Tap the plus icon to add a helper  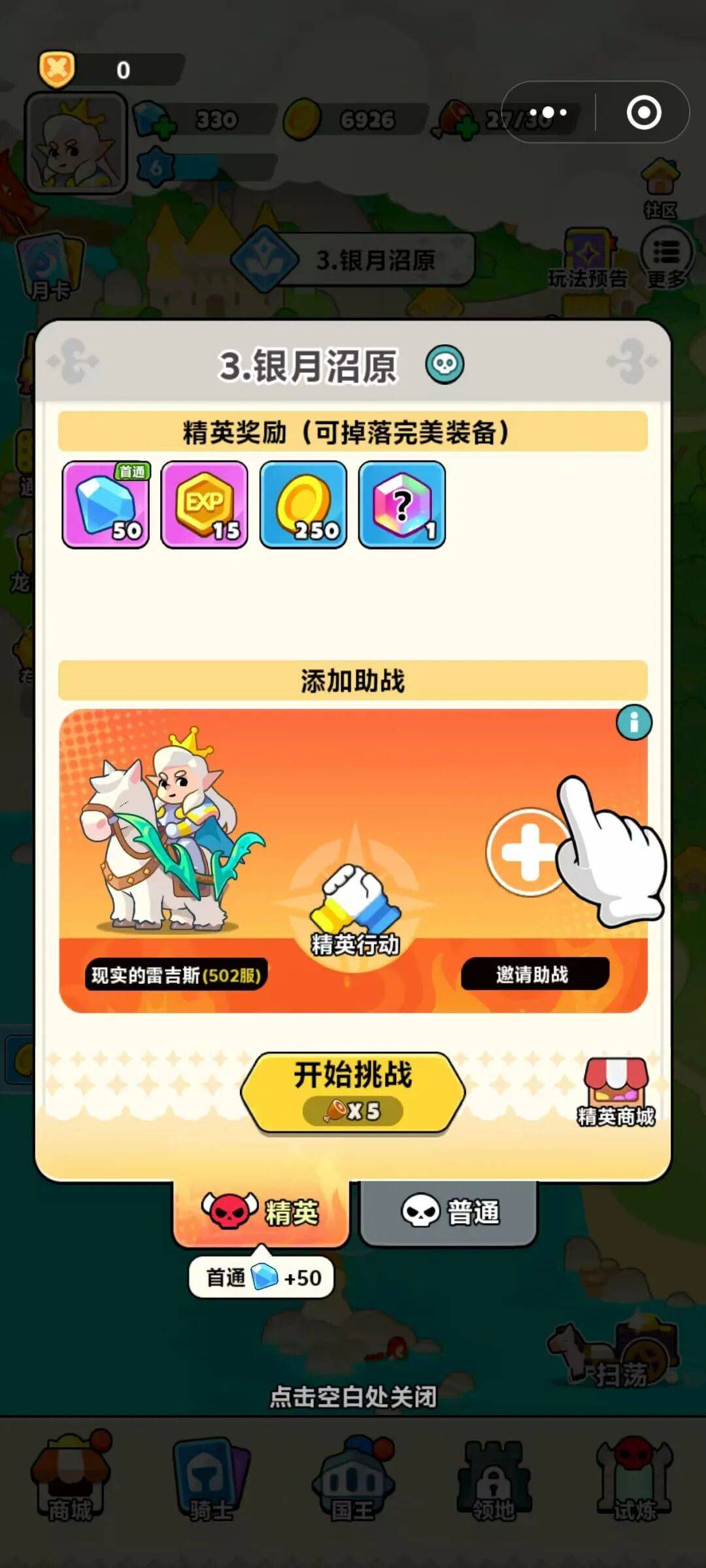click(x=528, y=852)
